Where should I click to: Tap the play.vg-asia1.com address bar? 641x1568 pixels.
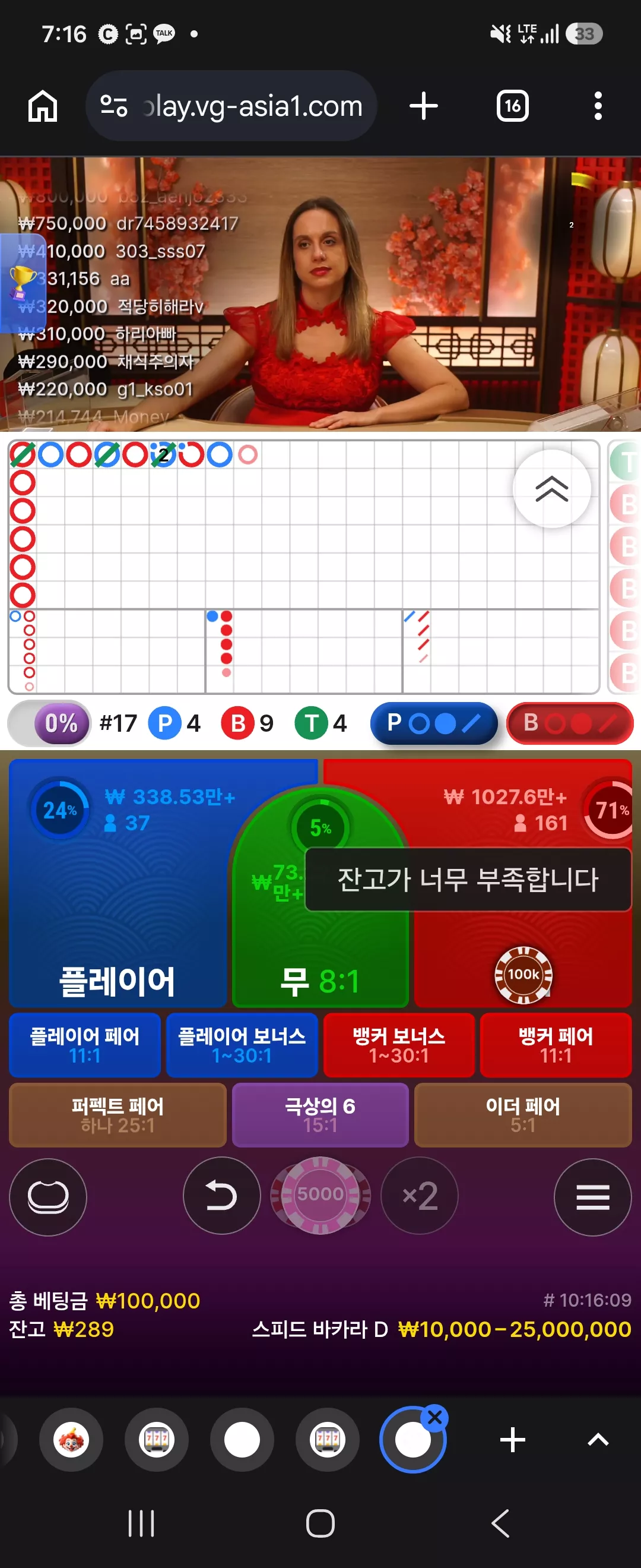coord(231,106)
